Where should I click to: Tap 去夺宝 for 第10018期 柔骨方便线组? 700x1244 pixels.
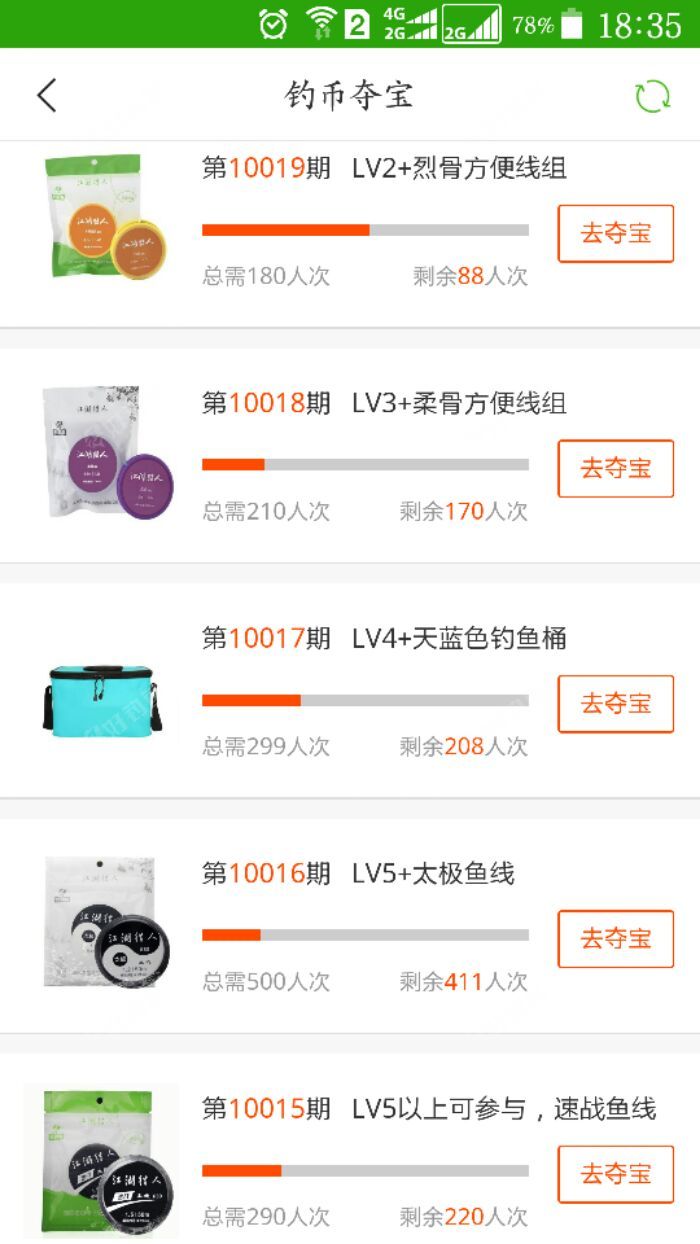(x=615, y=468)
